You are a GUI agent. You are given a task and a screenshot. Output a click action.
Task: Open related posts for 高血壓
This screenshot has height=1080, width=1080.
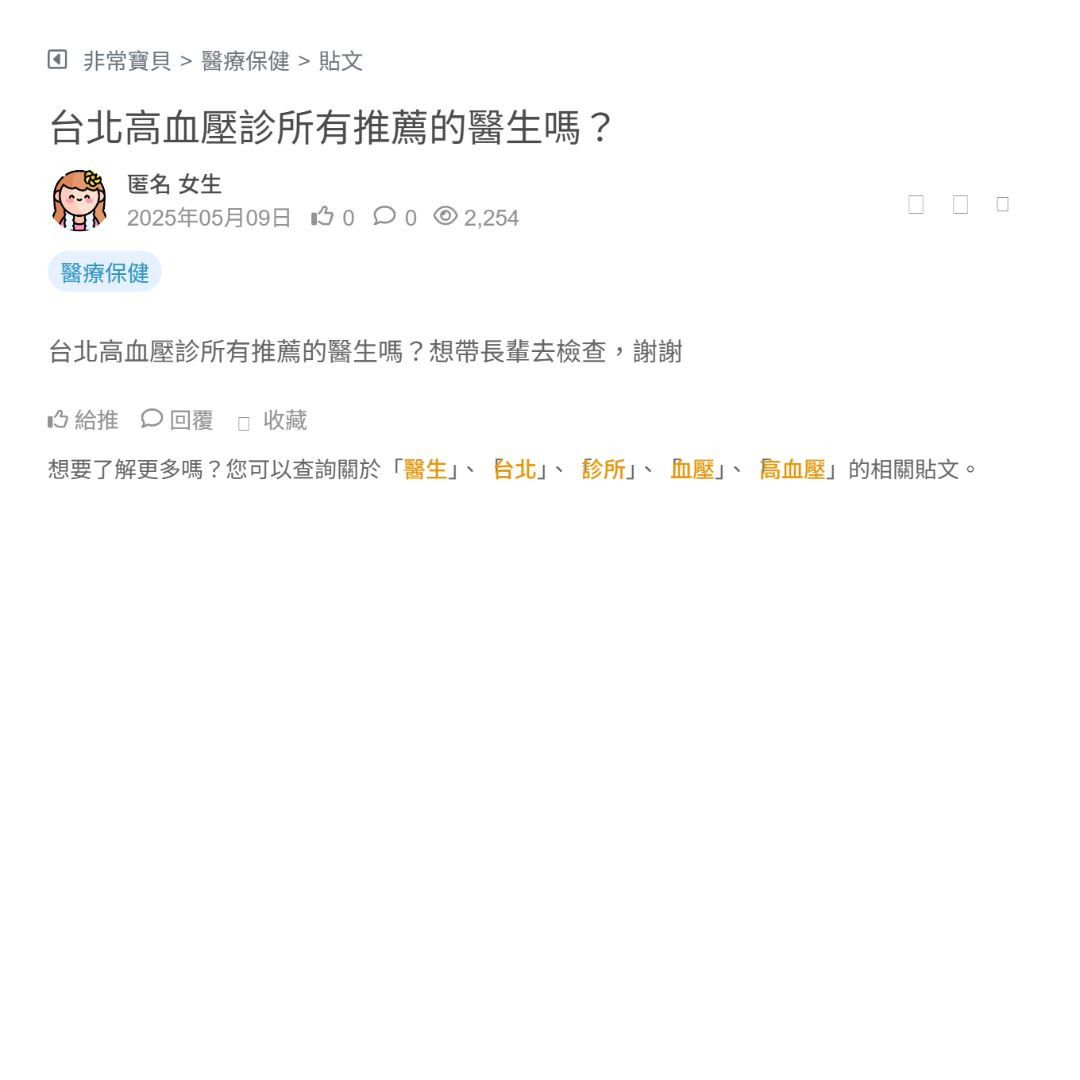793,469
